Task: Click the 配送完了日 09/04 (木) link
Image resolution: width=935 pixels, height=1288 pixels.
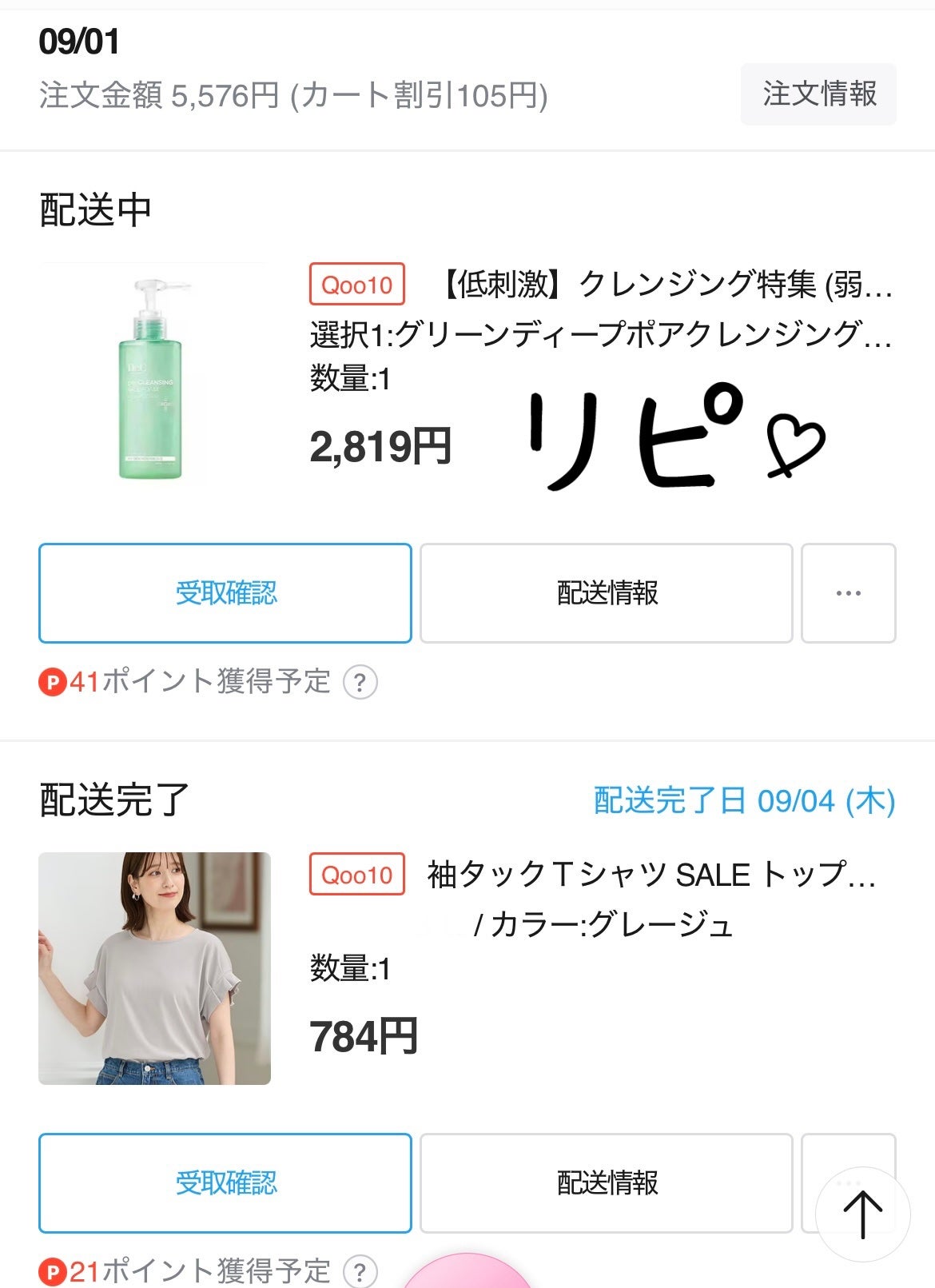Action: pyautogui.click(x=742, y=800)
